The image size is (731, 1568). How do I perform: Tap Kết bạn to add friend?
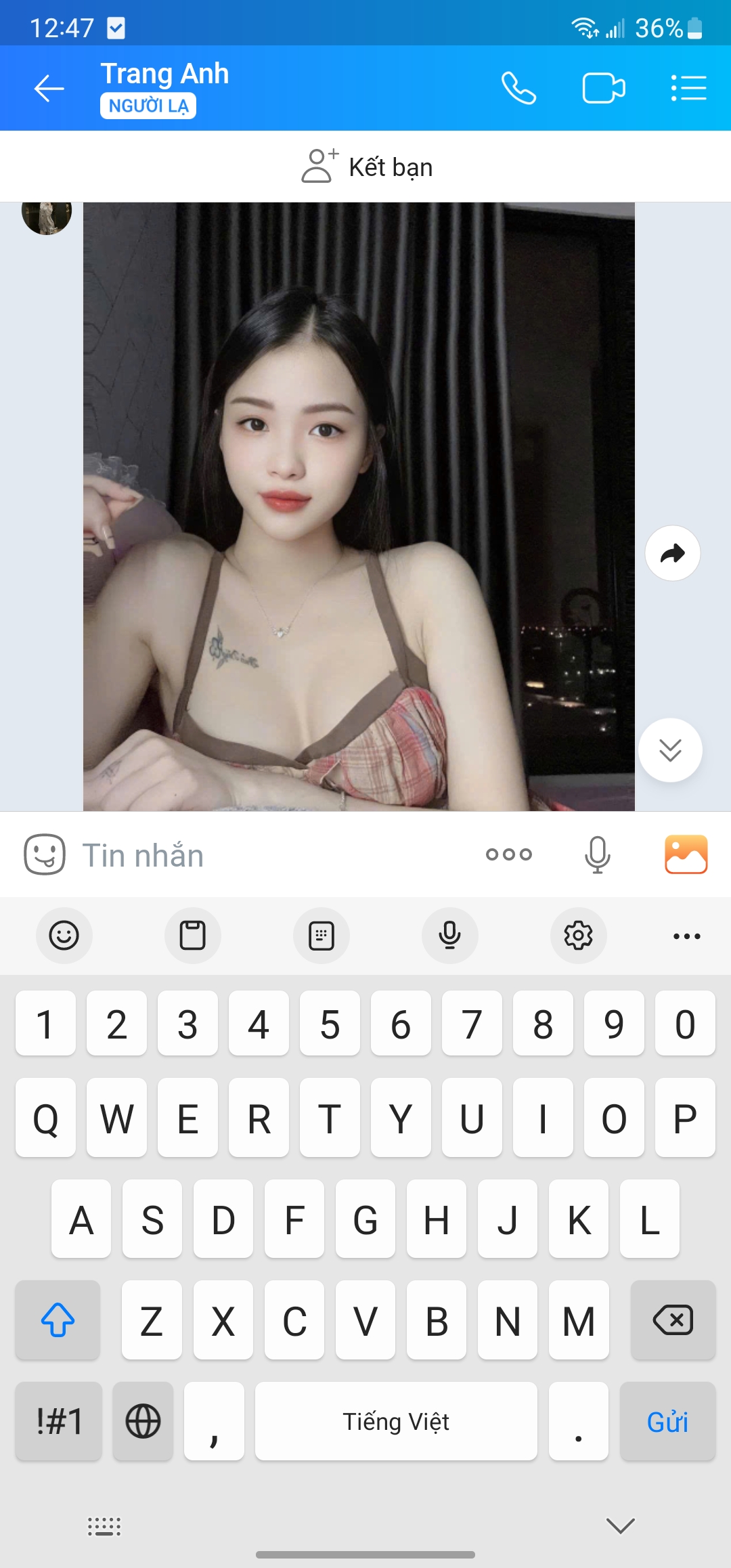pos(367,167)
